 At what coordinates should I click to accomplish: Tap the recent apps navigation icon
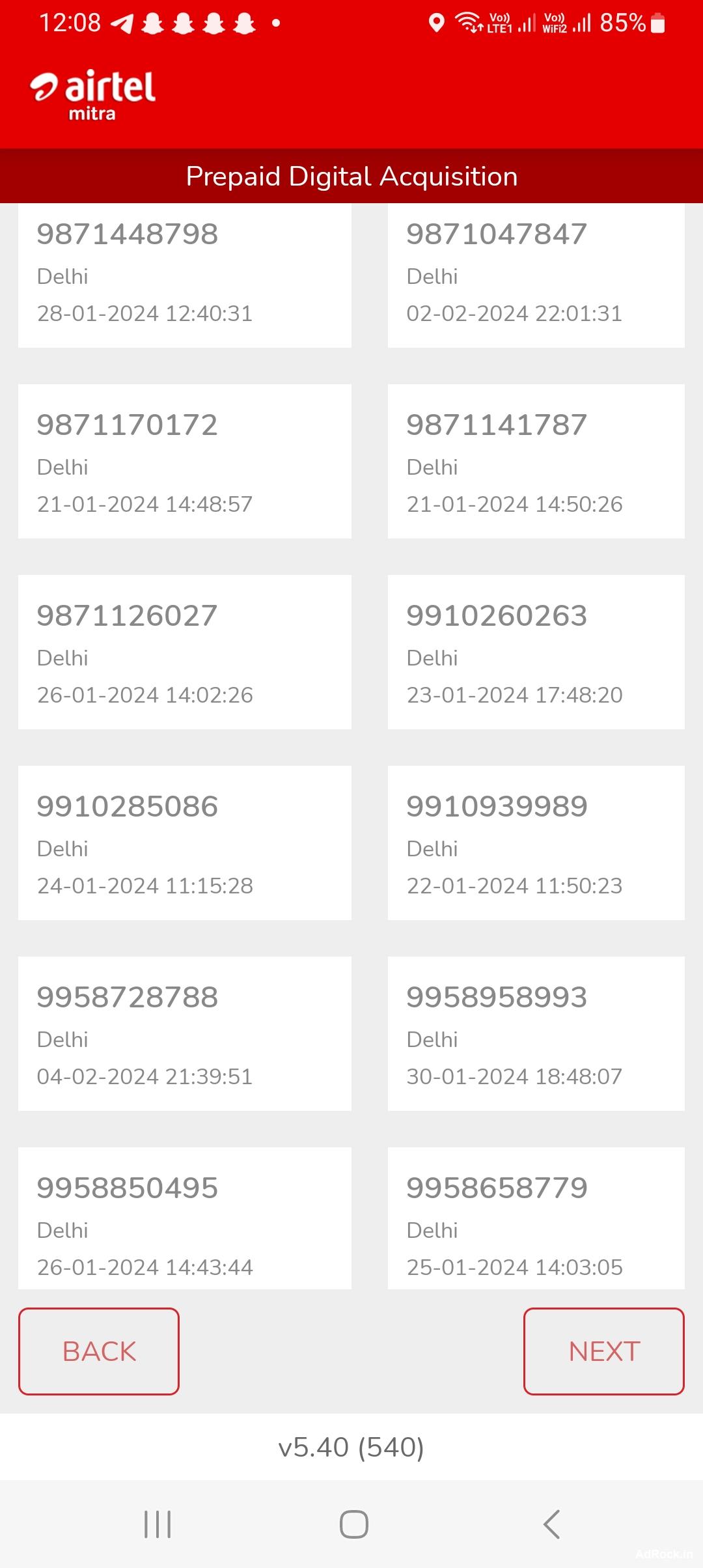coord(158,1522)
